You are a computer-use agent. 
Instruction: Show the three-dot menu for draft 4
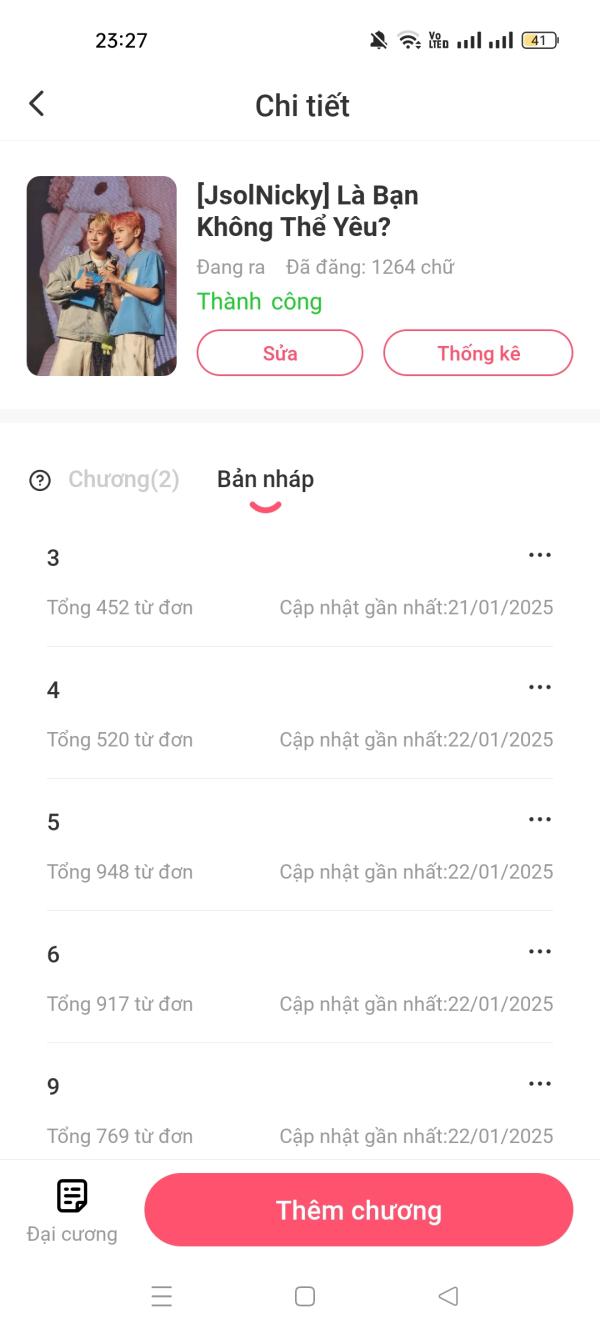(540, 688)
